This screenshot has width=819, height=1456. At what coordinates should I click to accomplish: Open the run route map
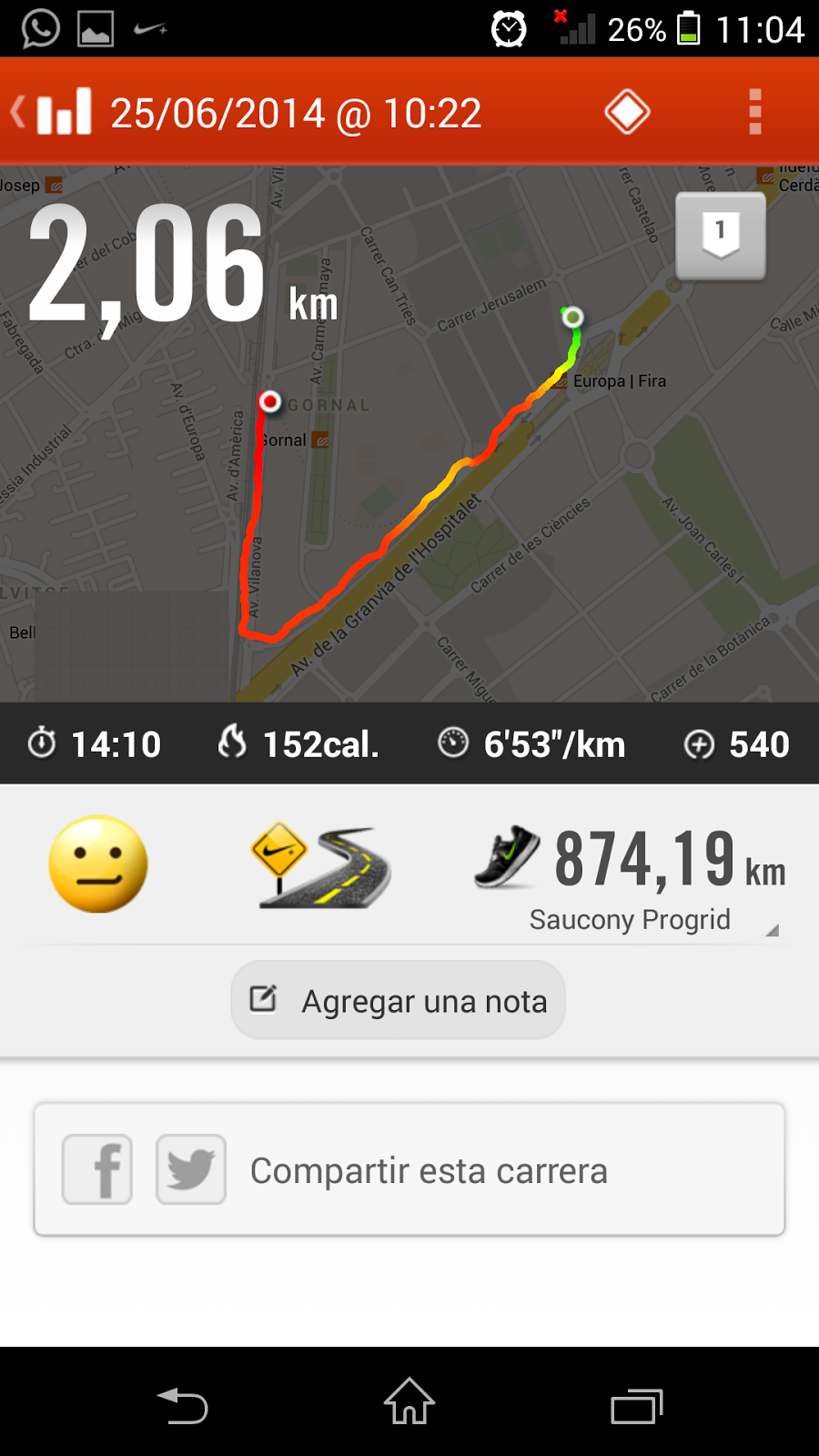click(x=409, y=510)
